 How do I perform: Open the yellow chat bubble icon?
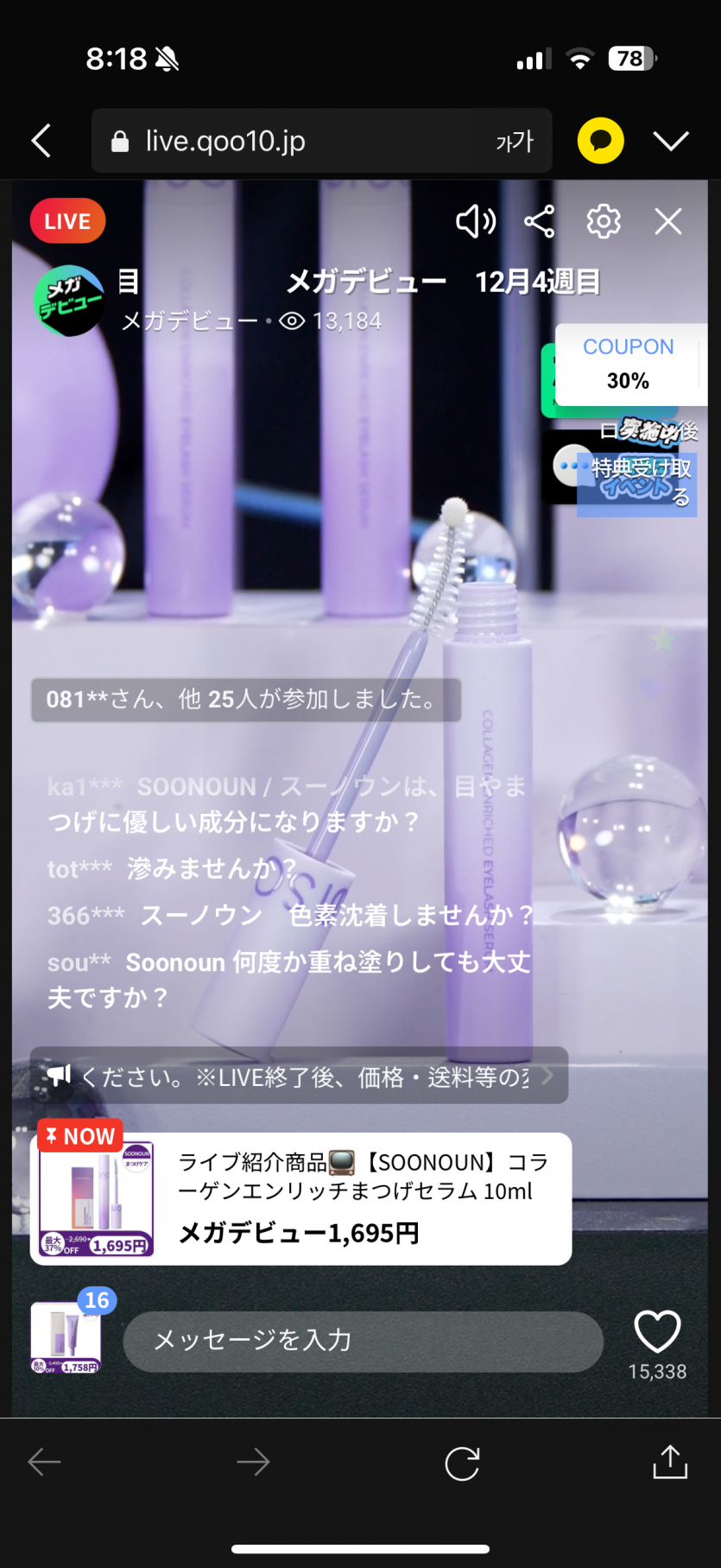[600, 141]
